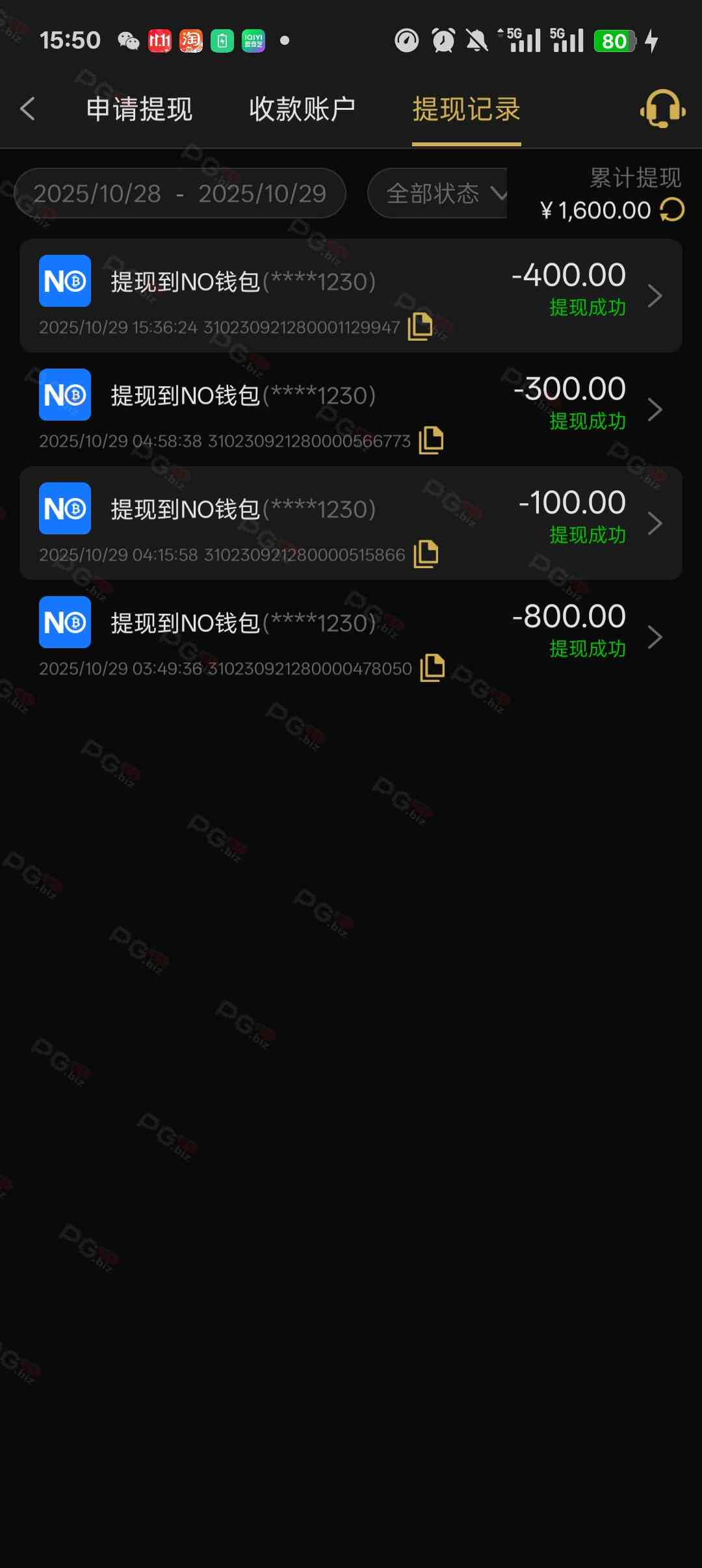Viewport: 702px width, 1568px height.
Task: Copy order number ending in 478050
Action: (x=432, y=668)
